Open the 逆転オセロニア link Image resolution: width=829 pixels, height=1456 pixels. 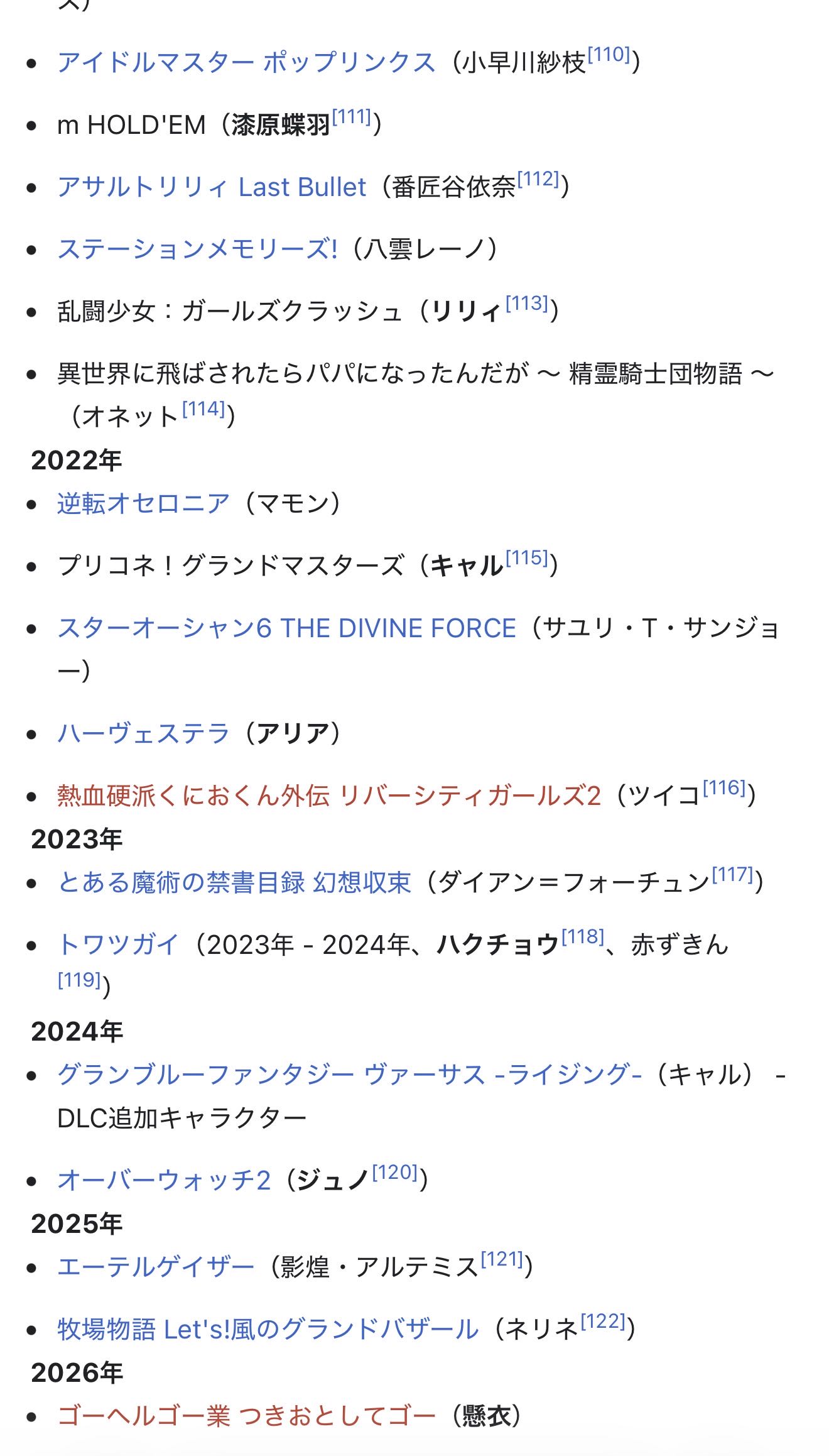point(143,503)
